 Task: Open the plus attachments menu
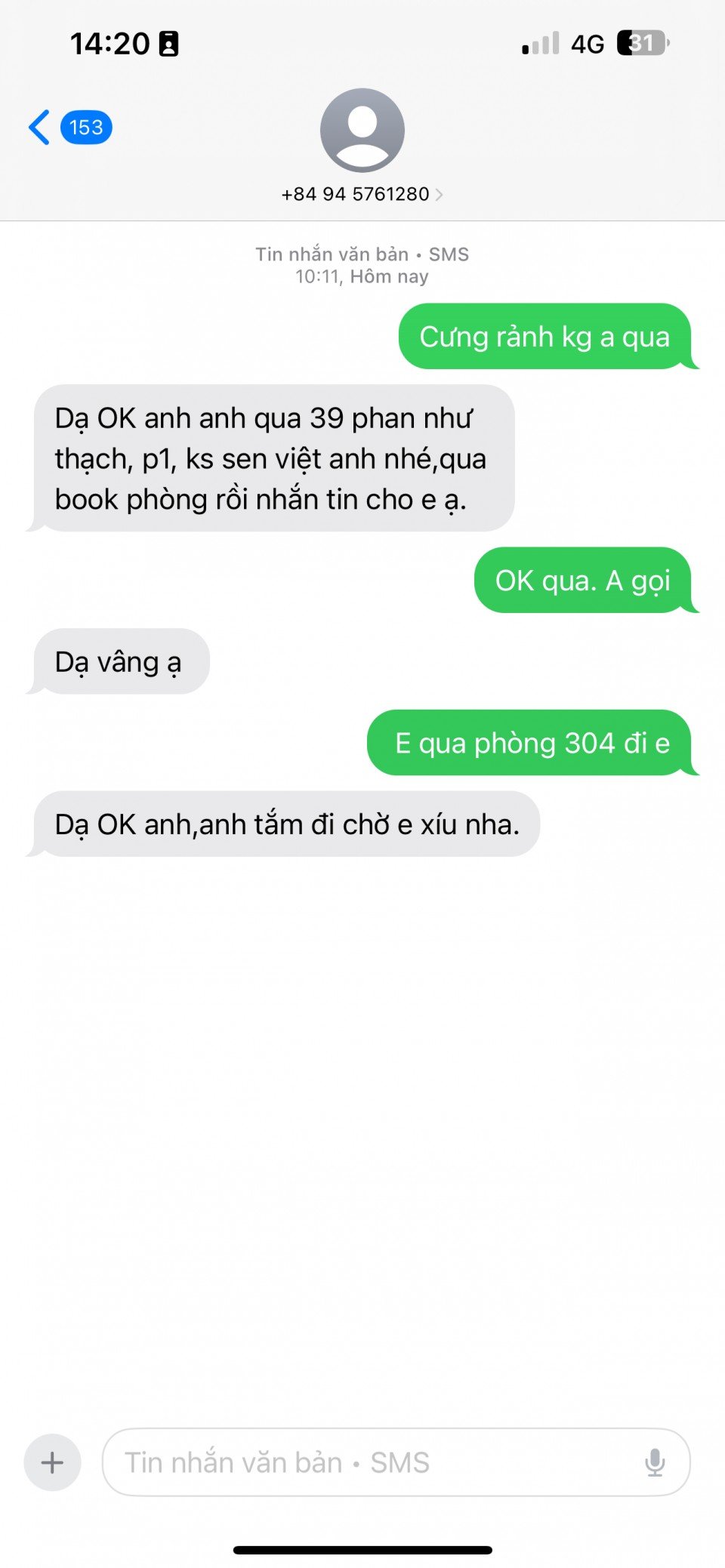52,1462
